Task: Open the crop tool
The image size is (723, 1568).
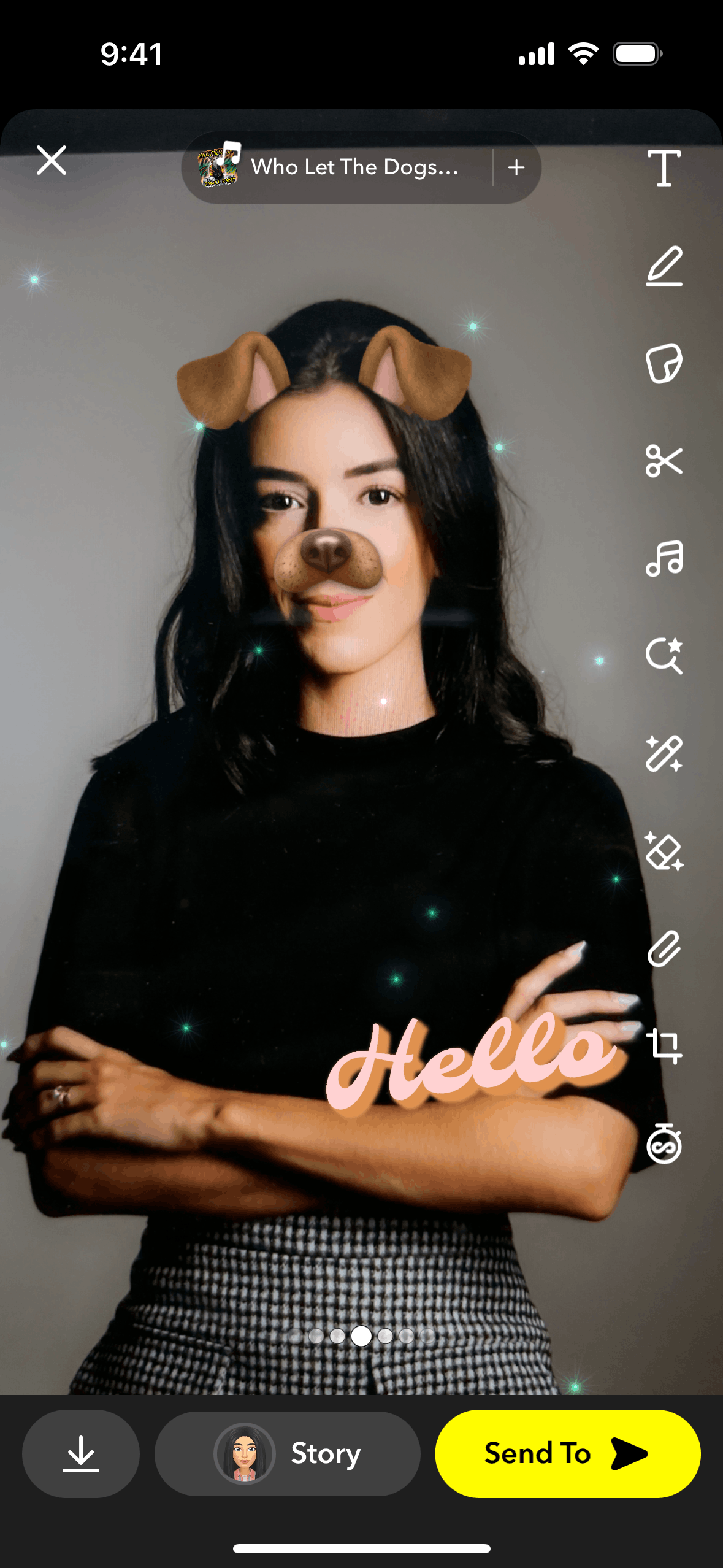Action: (x=664, y=1046)
